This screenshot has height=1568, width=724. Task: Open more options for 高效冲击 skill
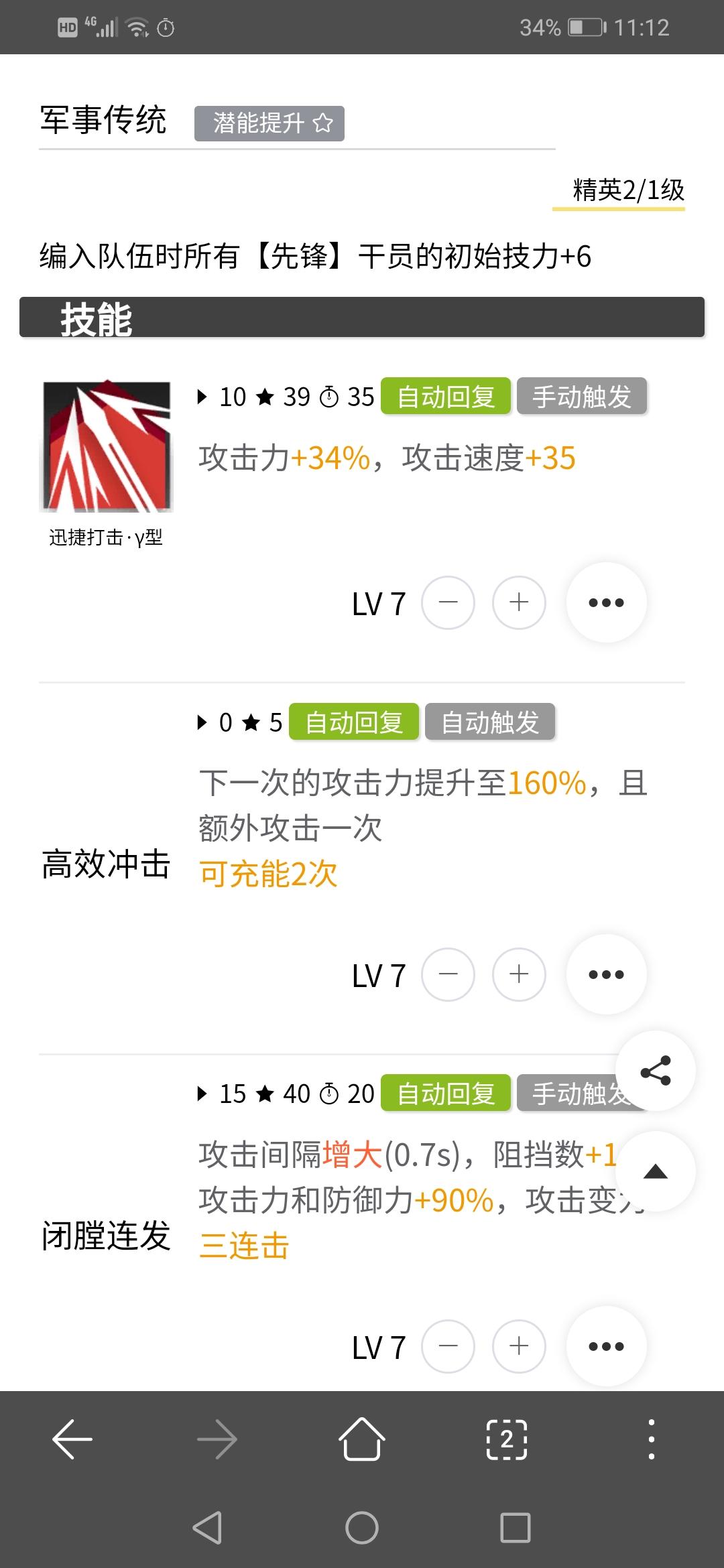click(x=606, y=974)
